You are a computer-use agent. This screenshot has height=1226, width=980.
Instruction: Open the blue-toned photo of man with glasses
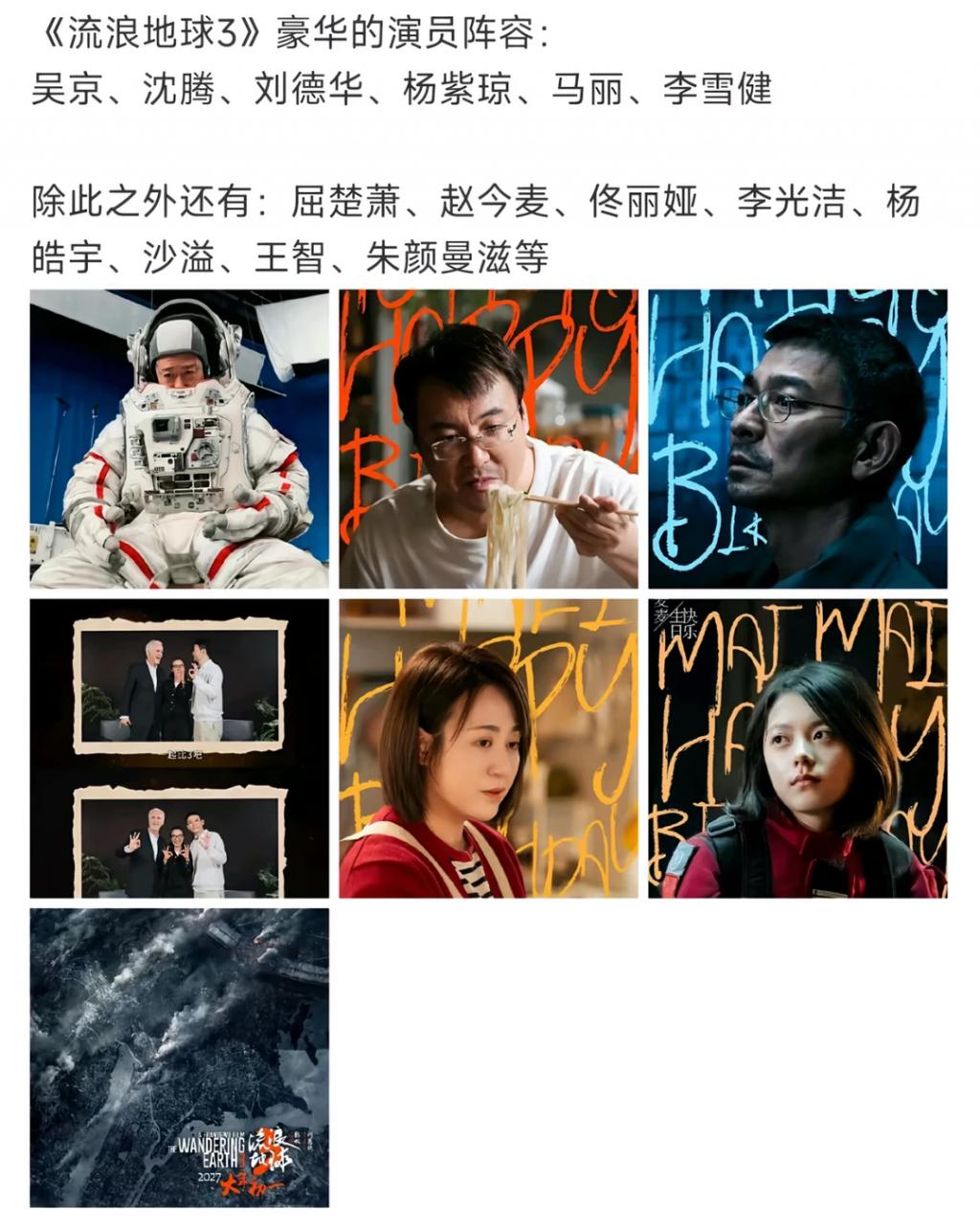pos(797,438)
